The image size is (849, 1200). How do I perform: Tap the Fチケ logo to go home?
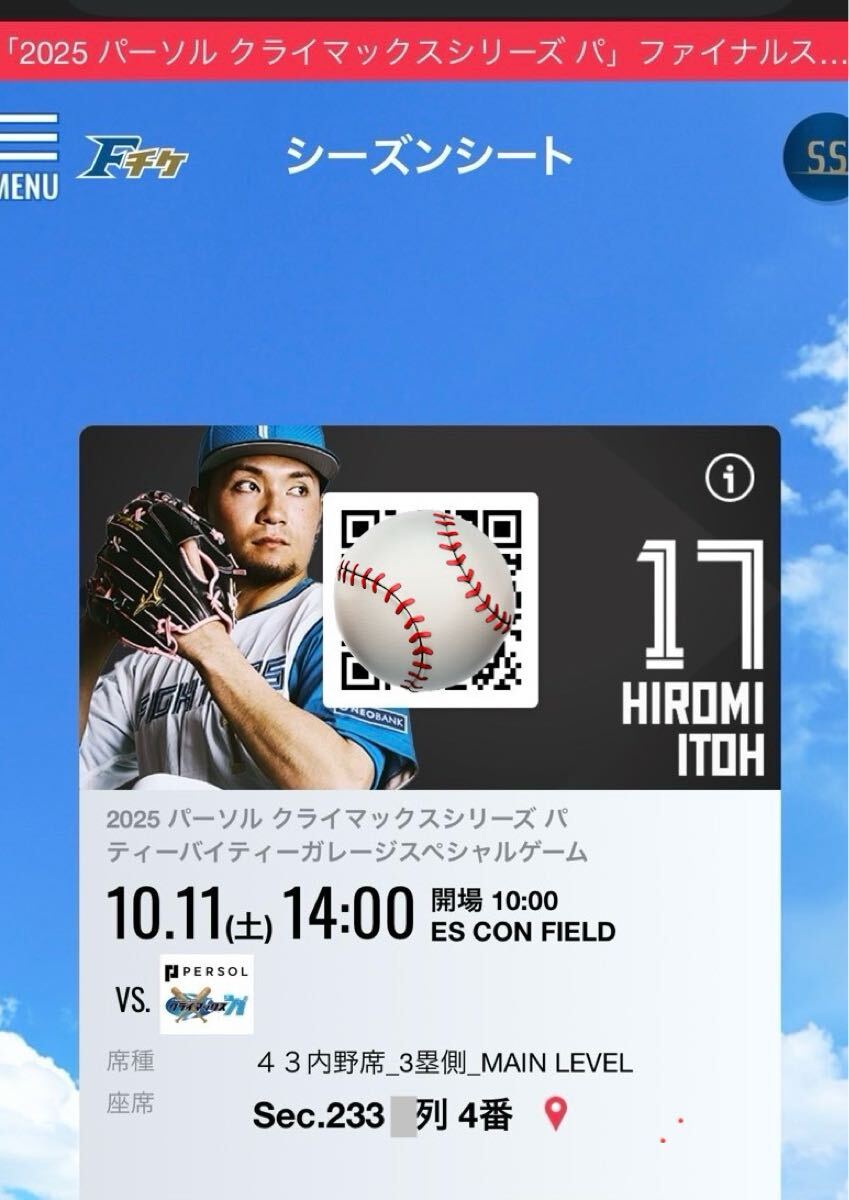coord(133,158)
